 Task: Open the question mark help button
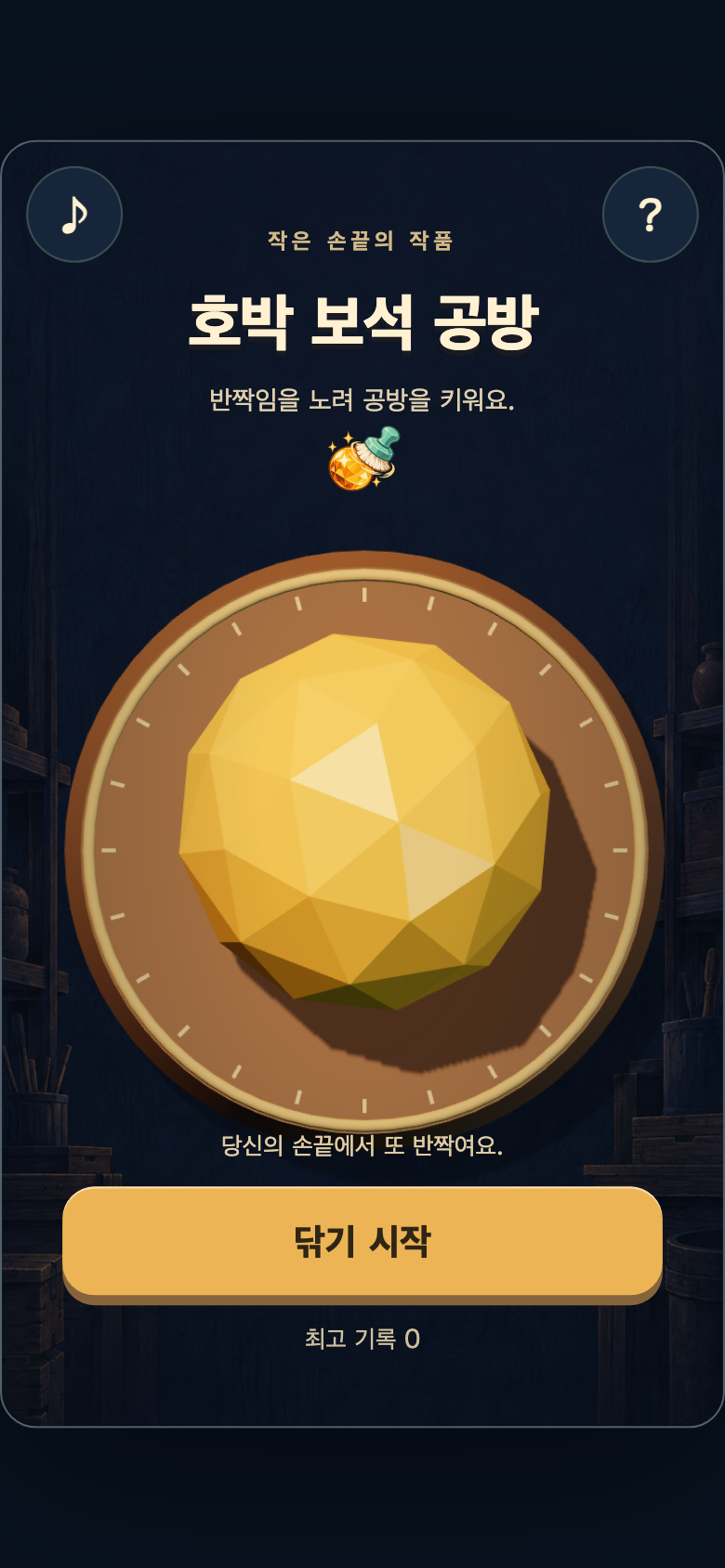tap(651, 215)
